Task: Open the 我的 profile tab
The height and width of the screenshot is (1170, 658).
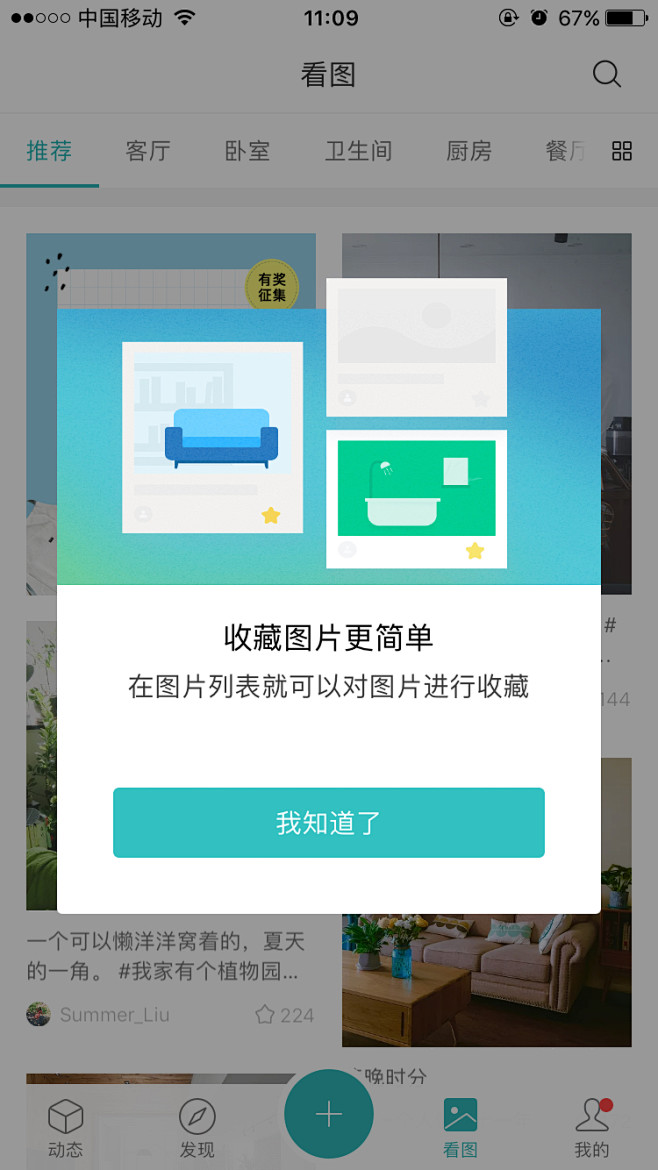Action: (592, 1128)
